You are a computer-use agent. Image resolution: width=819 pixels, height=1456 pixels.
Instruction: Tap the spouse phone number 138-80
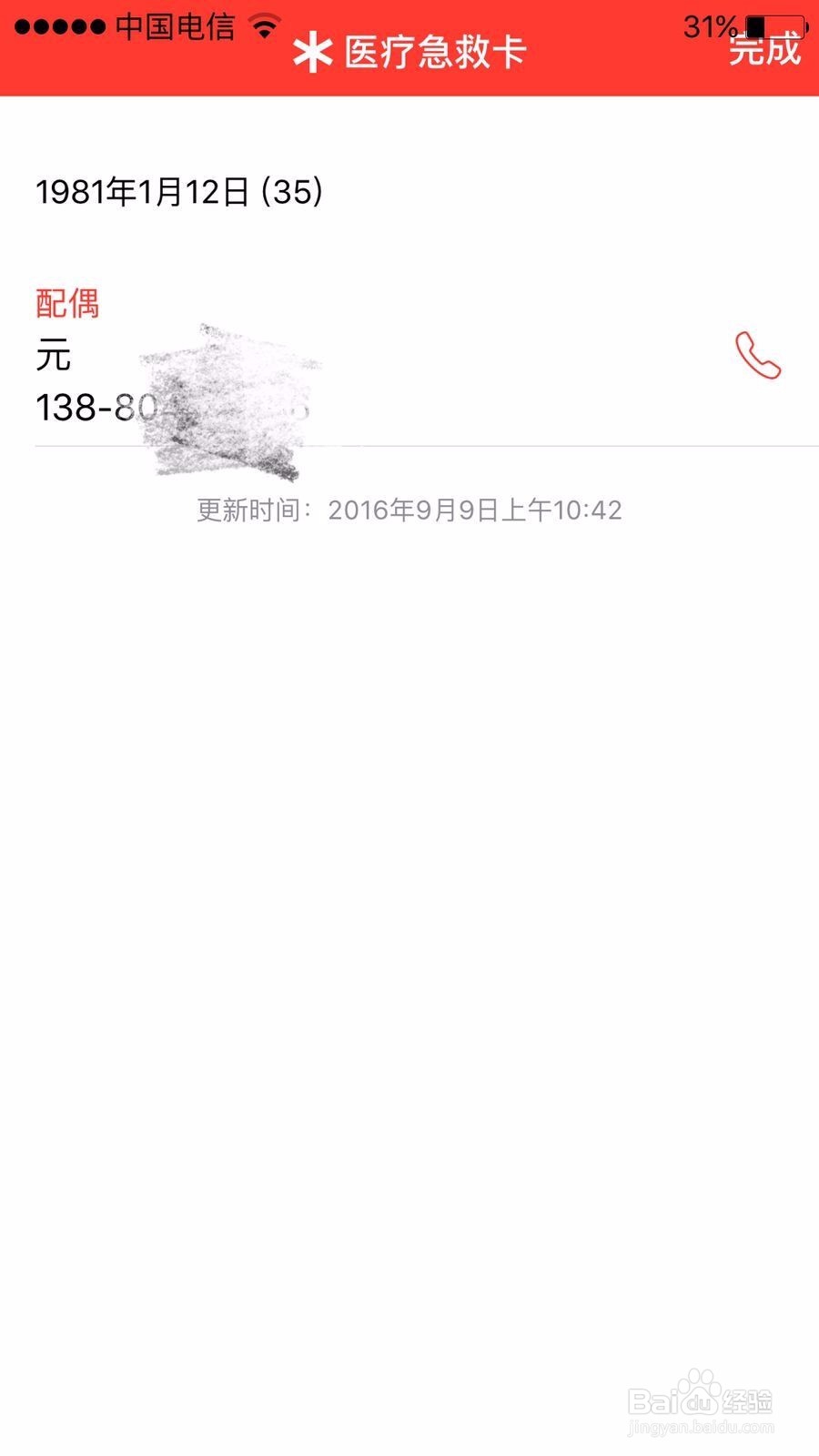[100, 409]
